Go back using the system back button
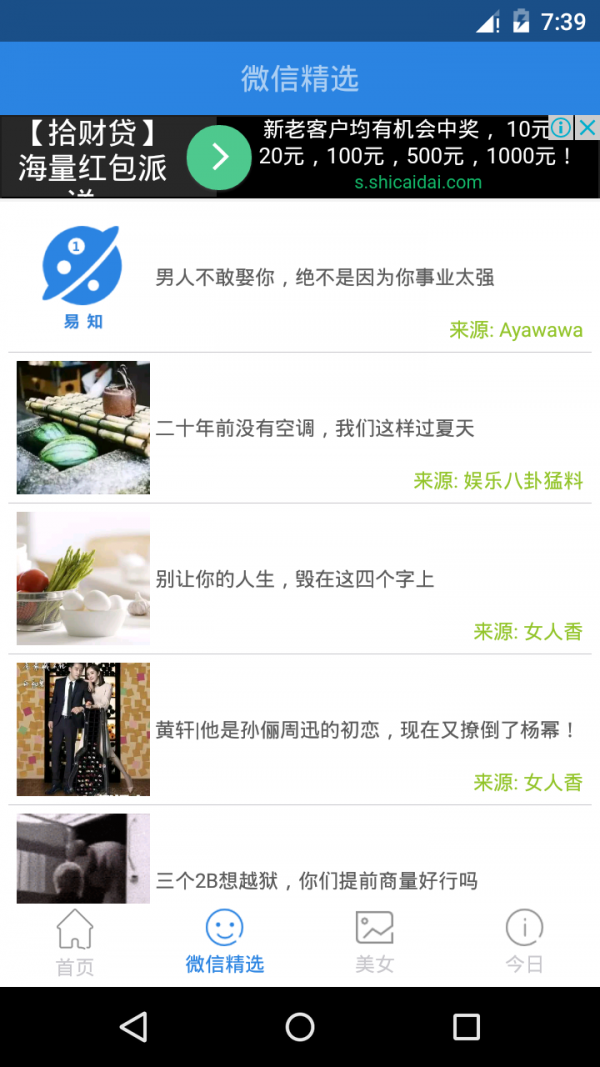 (x=133, y=1026)
